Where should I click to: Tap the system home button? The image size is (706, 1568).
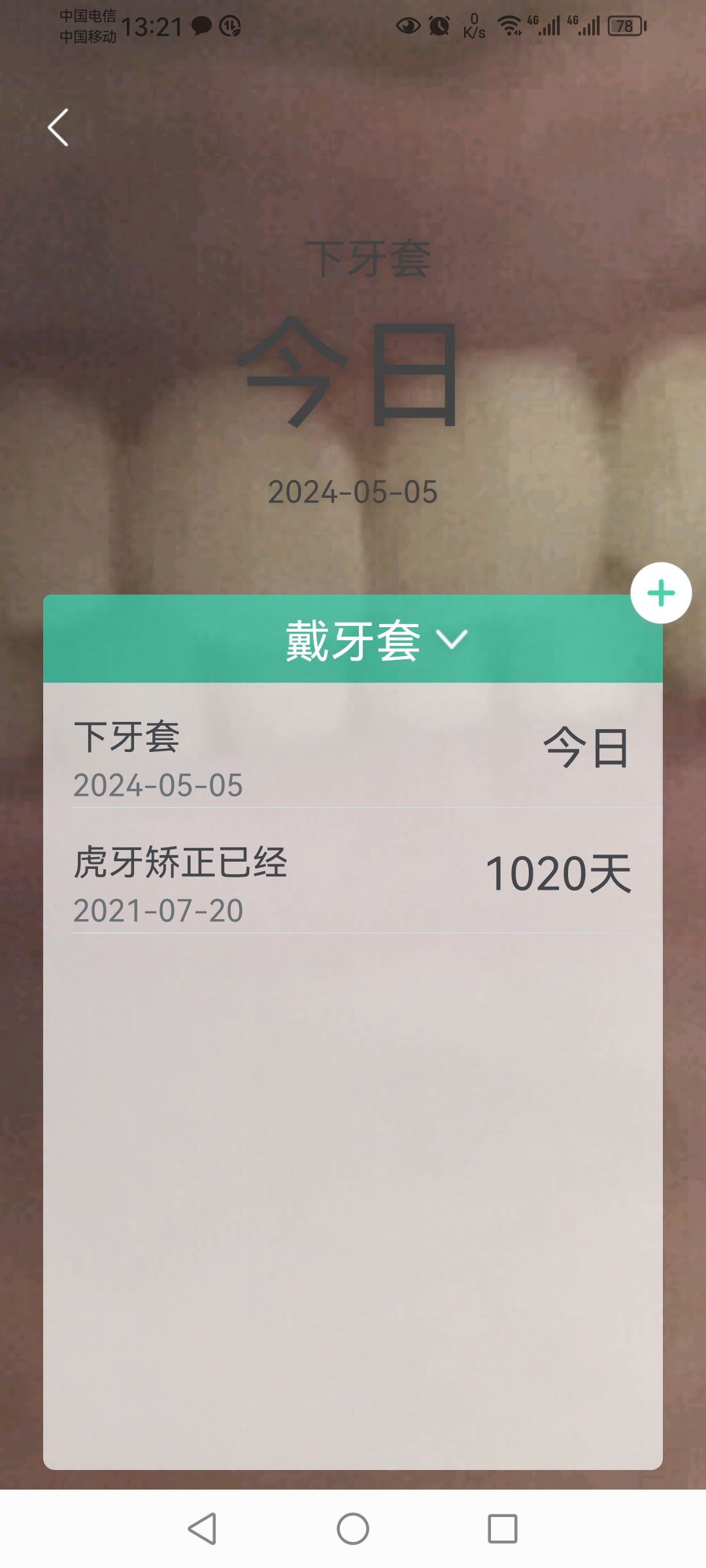click(353, 1529)
